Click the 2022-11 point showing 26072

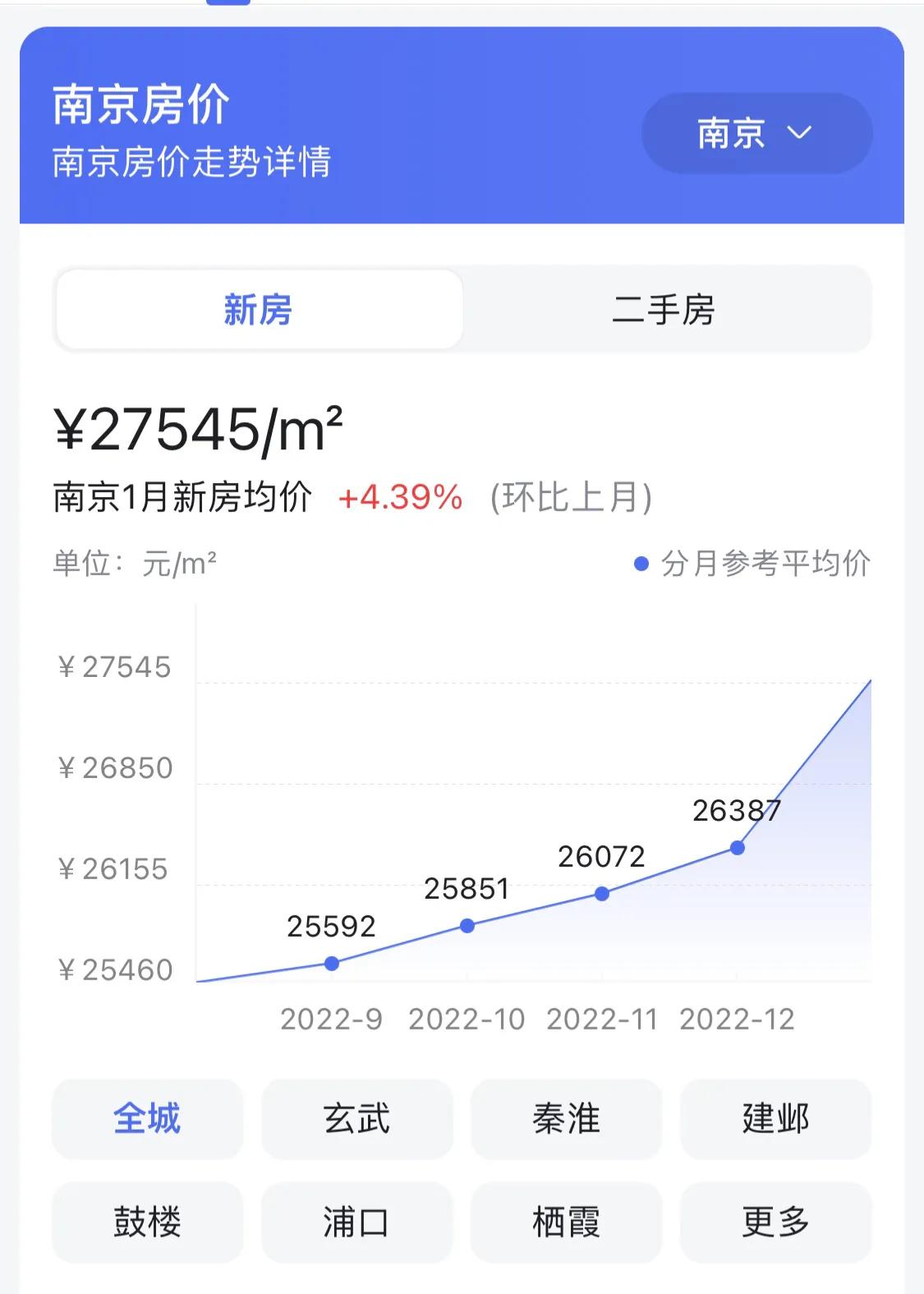pyautogui.click(x=602, y=892)
